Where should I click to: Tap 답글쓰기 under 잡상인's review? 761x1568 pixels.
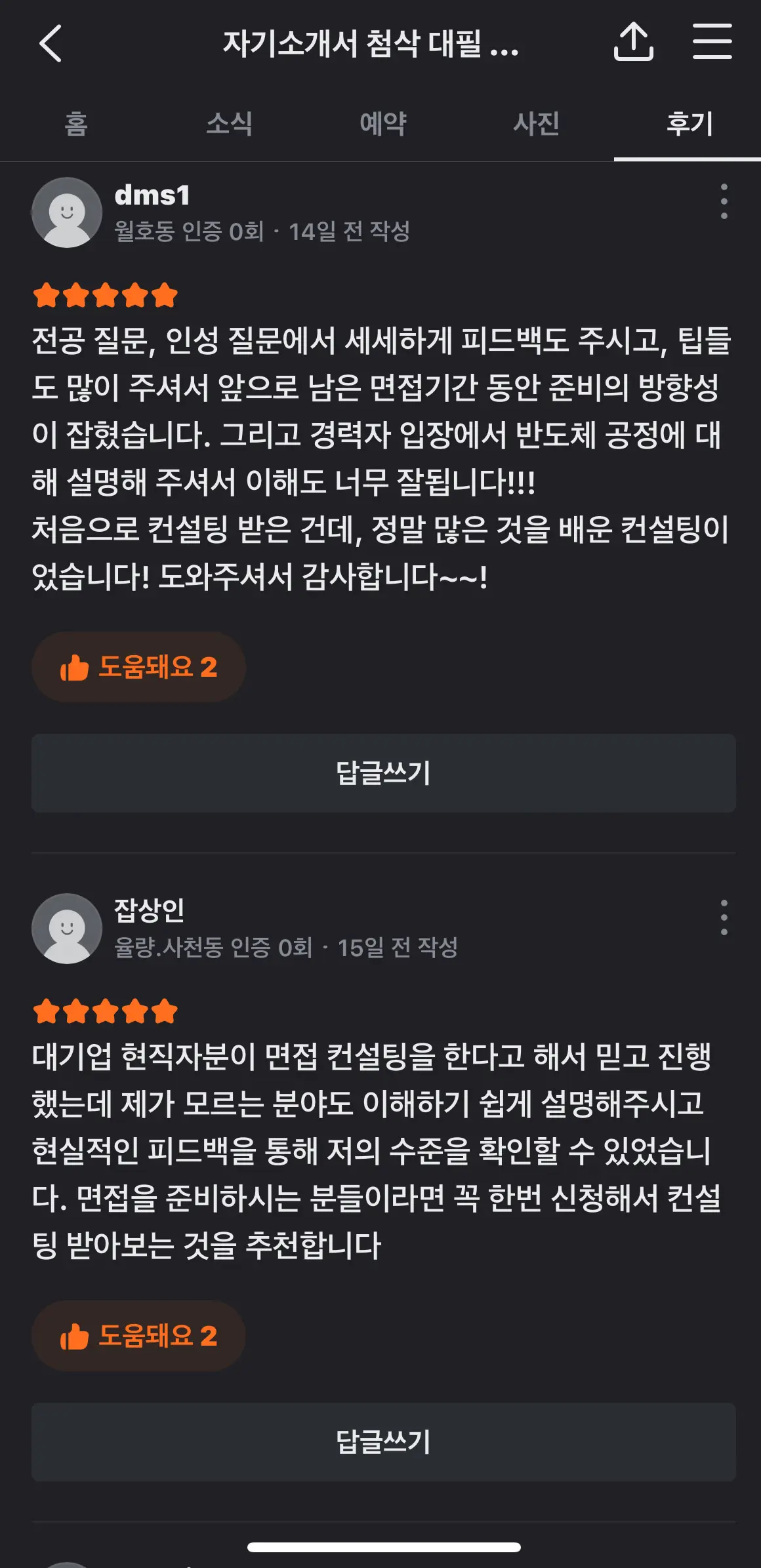[380, 1442]
